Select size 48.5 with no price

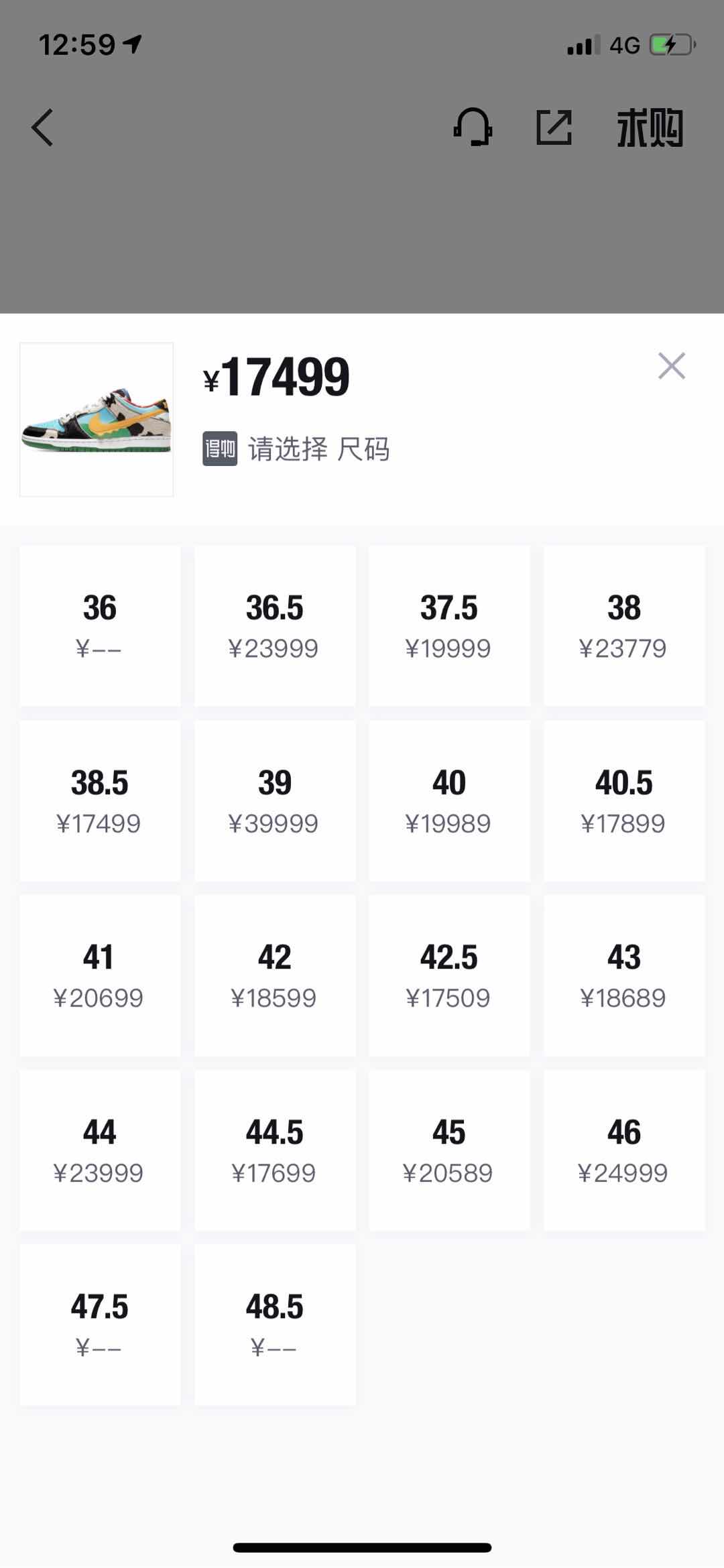coord(274,1325)
